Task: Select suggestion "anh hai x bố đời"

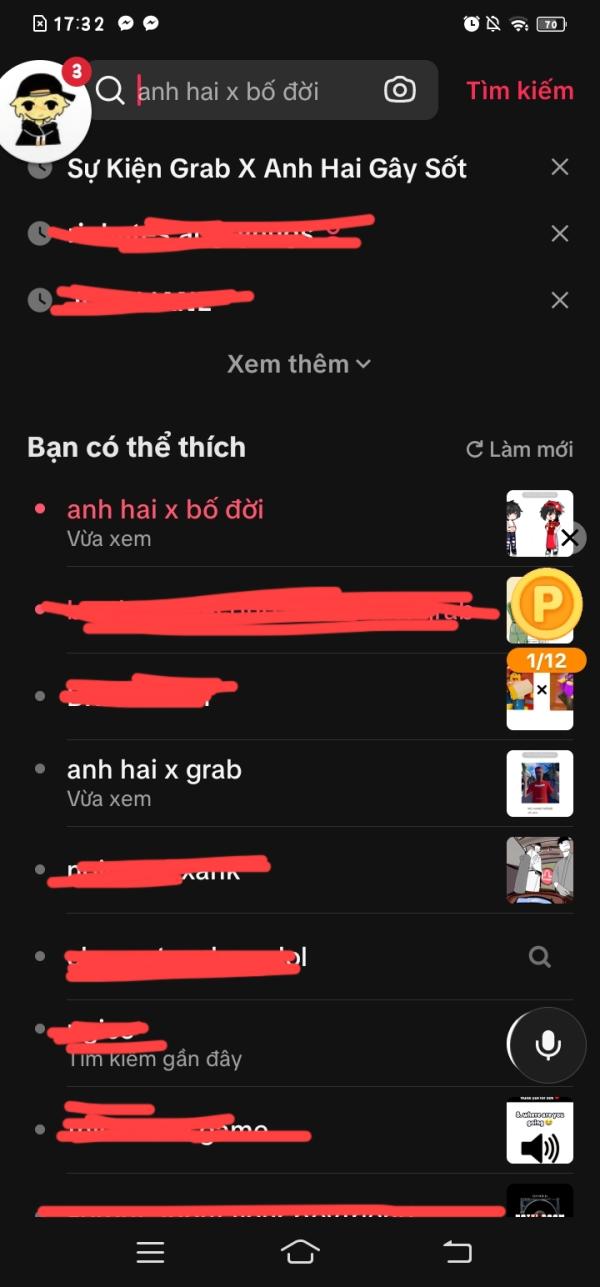Action: [165, 510]
